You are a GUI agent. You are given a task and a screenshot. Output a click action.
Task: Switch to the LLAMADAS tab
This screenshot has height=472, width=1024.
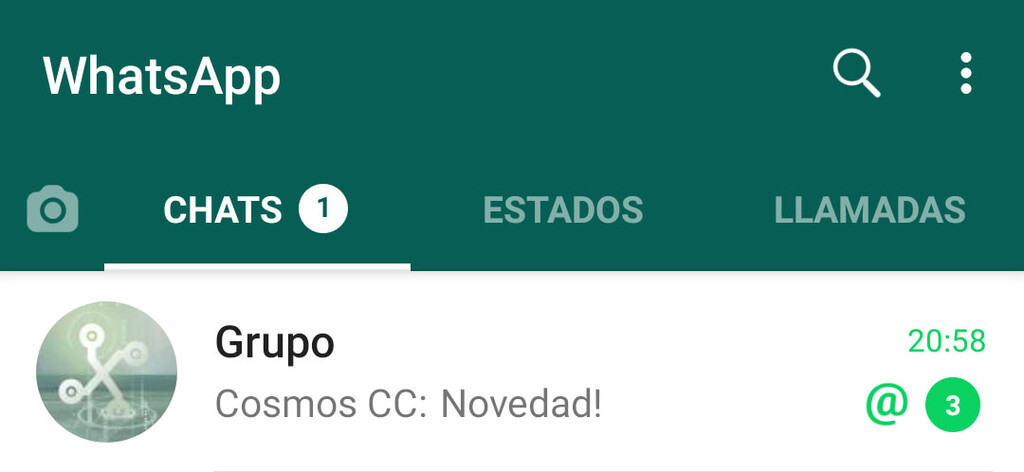coord(869,210)
